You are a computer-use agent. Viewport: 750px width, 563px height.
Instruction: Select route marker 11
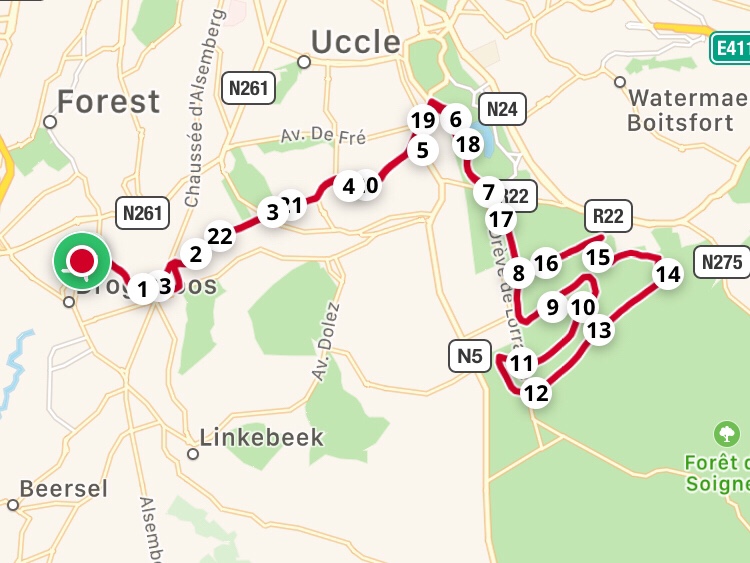520,363
